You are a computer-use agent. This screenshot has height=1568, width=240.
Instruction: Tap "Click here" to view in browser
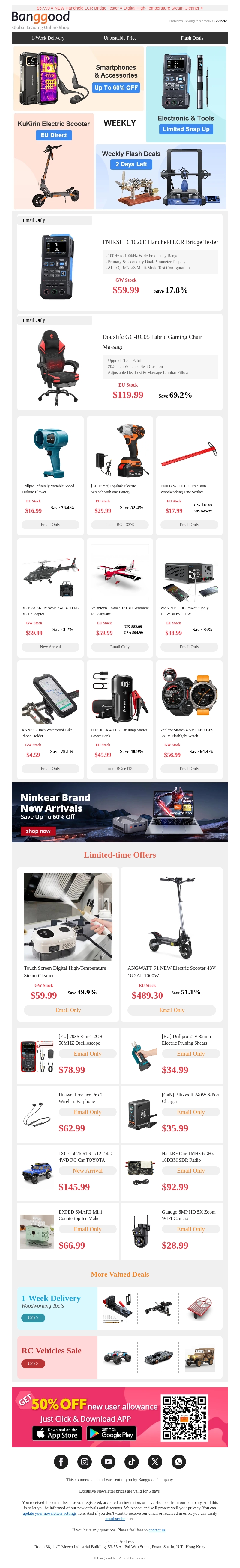(x=219, y=21)
